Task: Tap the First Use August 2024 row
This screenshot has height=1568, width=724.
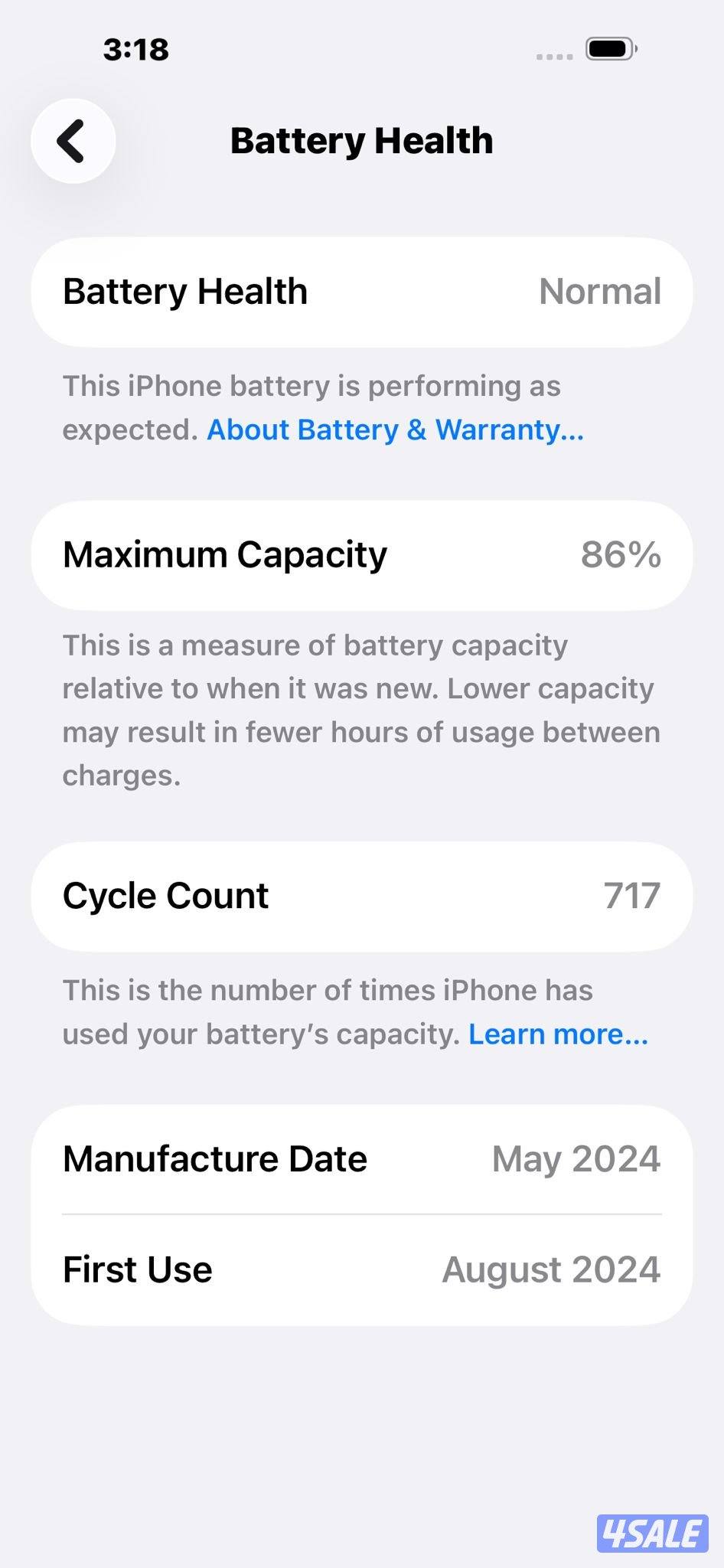Action: (x=361, y=1269)
